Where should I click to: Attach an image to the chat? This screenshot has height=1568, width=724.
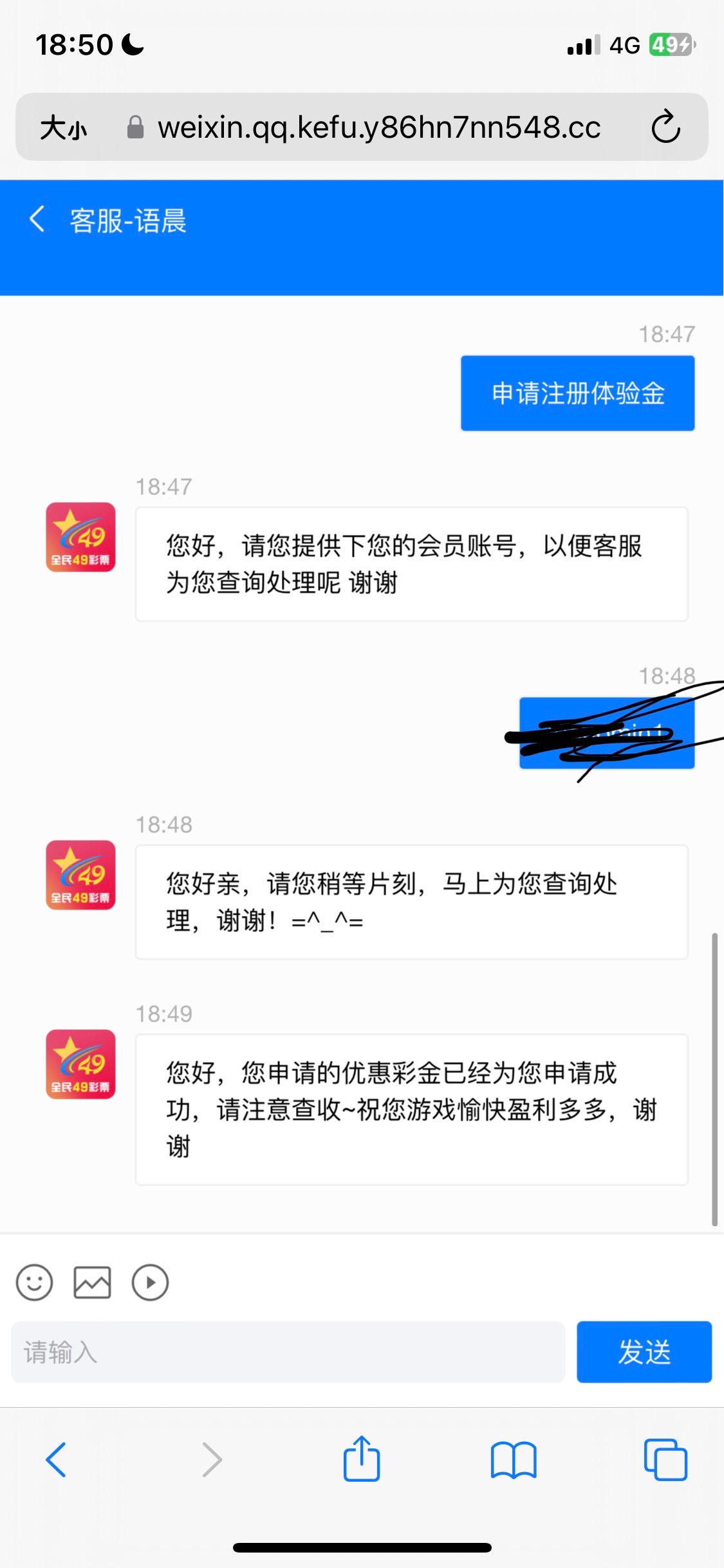92,1282
